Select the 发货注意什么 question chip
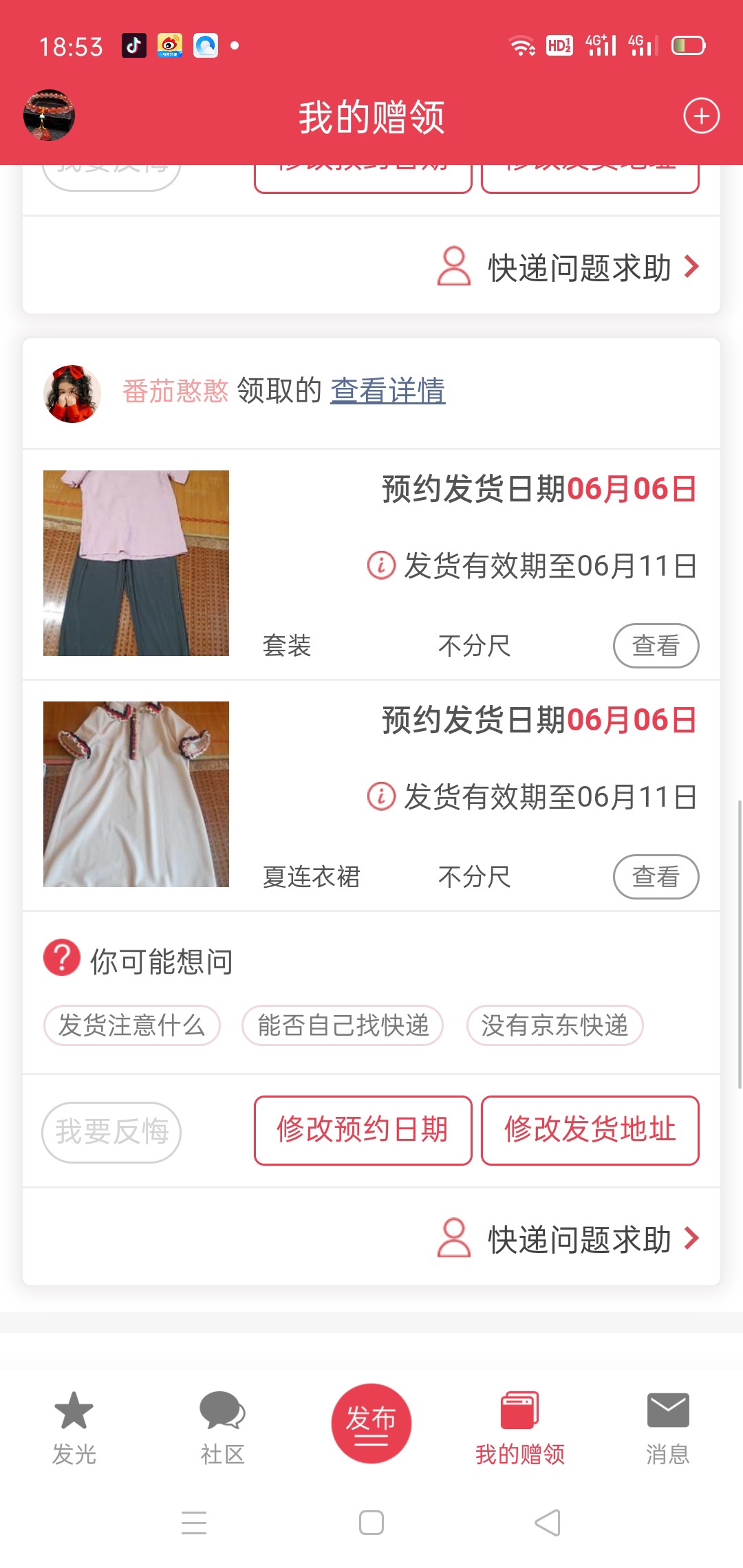Viewport: 743px width, 1568px height. (131, 1025)
